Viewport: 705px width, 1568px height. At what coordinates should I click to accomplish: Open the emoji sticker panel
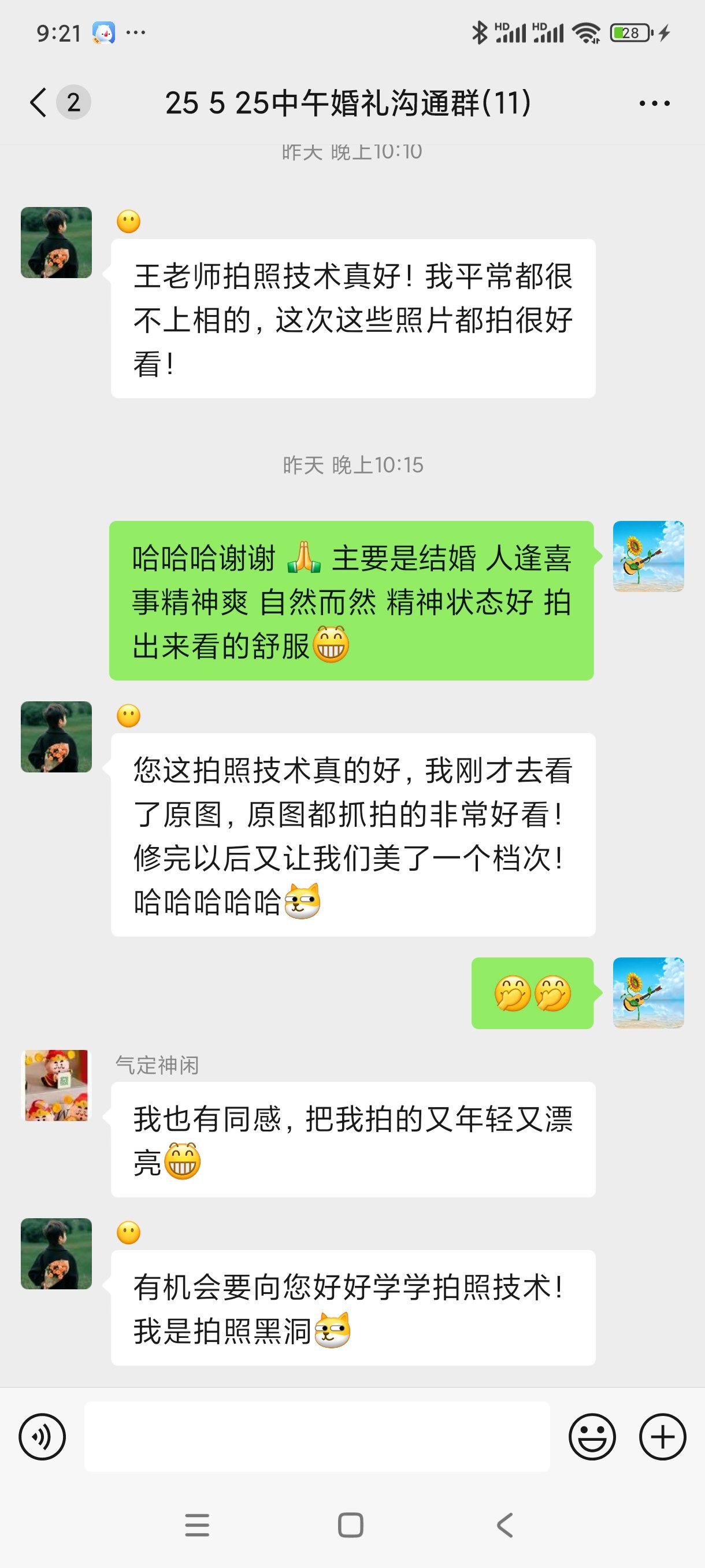(x=592, y=1437)
